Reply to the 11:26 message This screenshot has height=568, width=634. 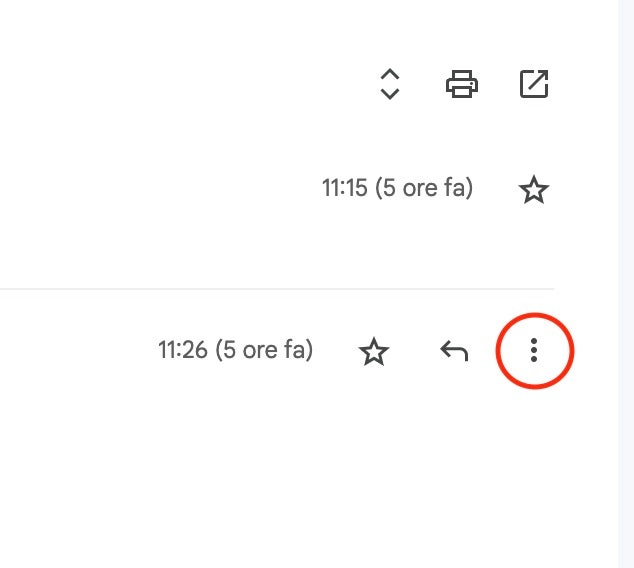tap(454, 350)
